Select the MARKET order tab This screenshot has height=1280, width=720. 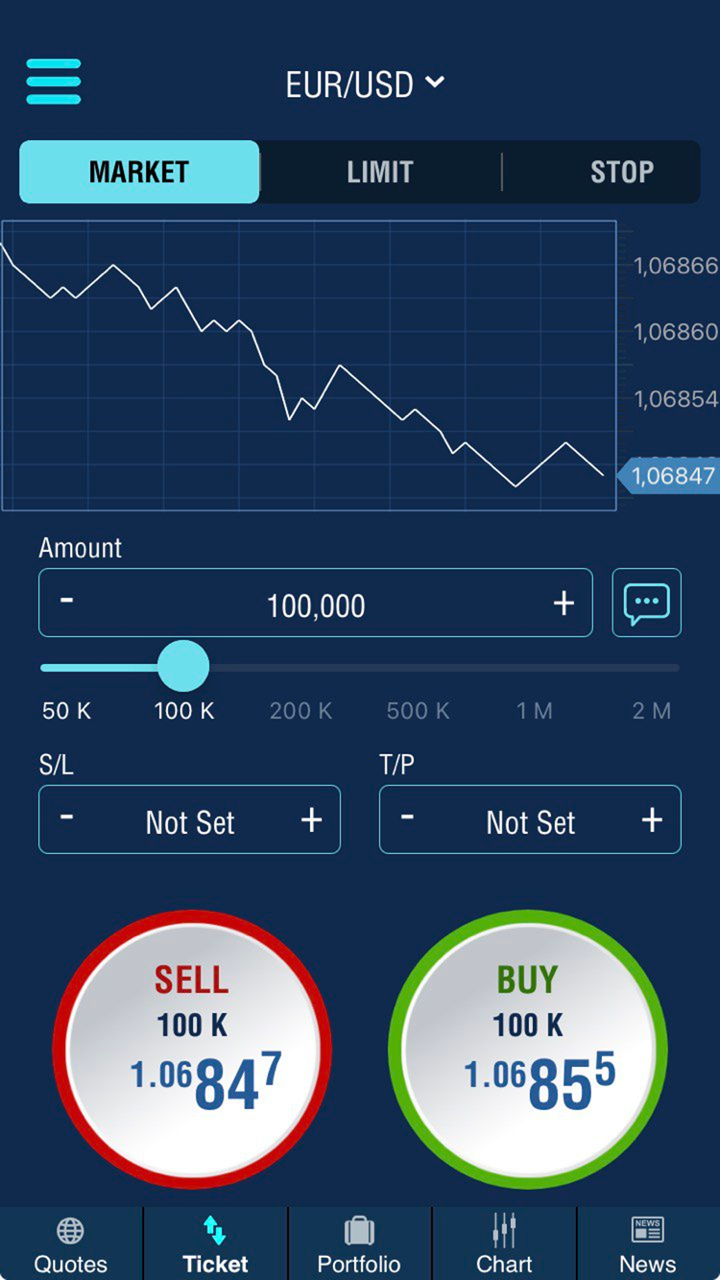click(139, 172)
